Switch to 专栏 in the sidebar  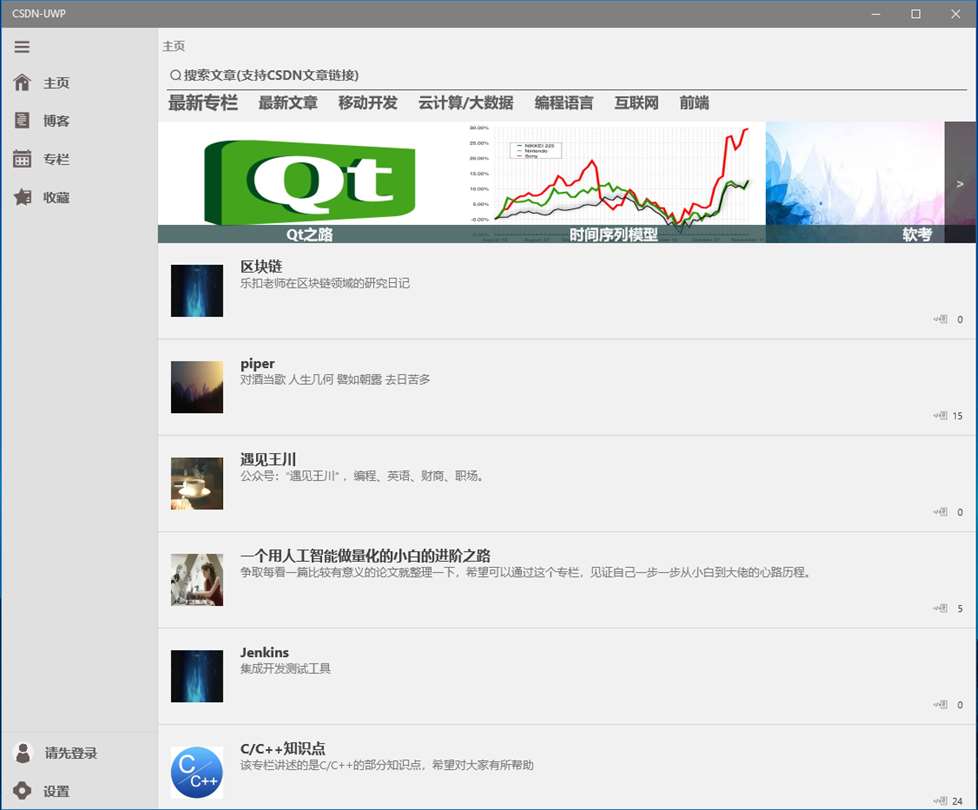pos(56,159)
